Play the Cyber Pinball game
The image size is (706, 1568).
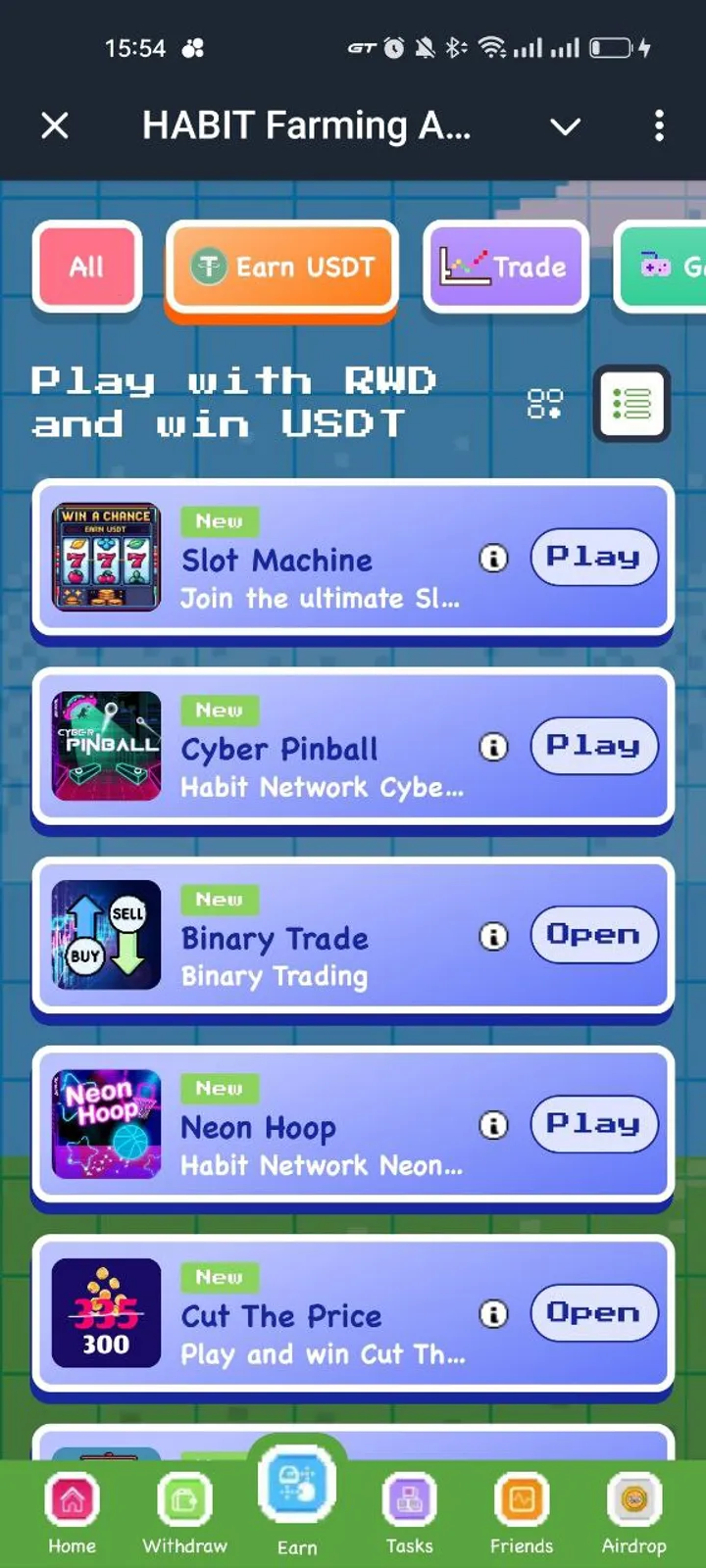pos(593,747)
